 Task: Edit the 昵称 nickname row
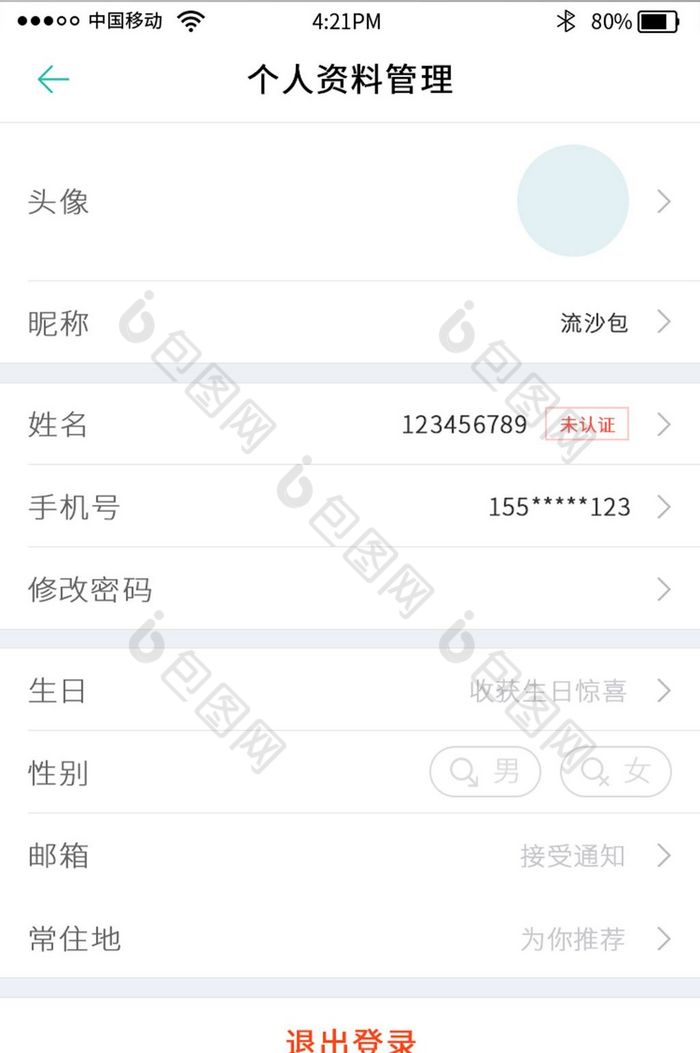point(350,322)
